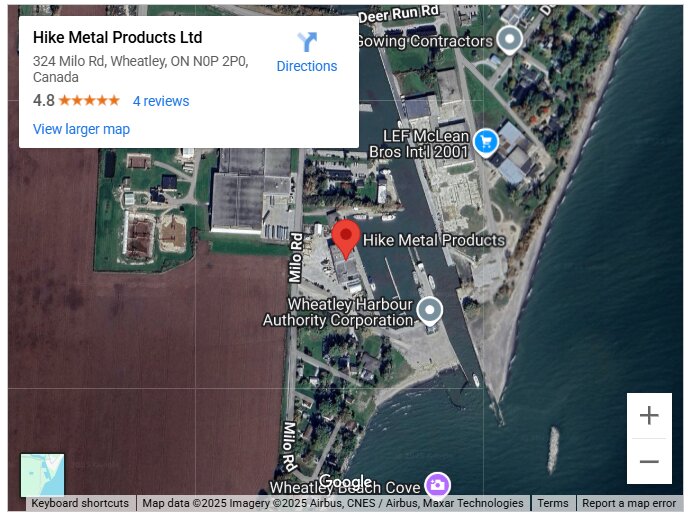Select the Wheatley Beach Cove photo marker

437,485
